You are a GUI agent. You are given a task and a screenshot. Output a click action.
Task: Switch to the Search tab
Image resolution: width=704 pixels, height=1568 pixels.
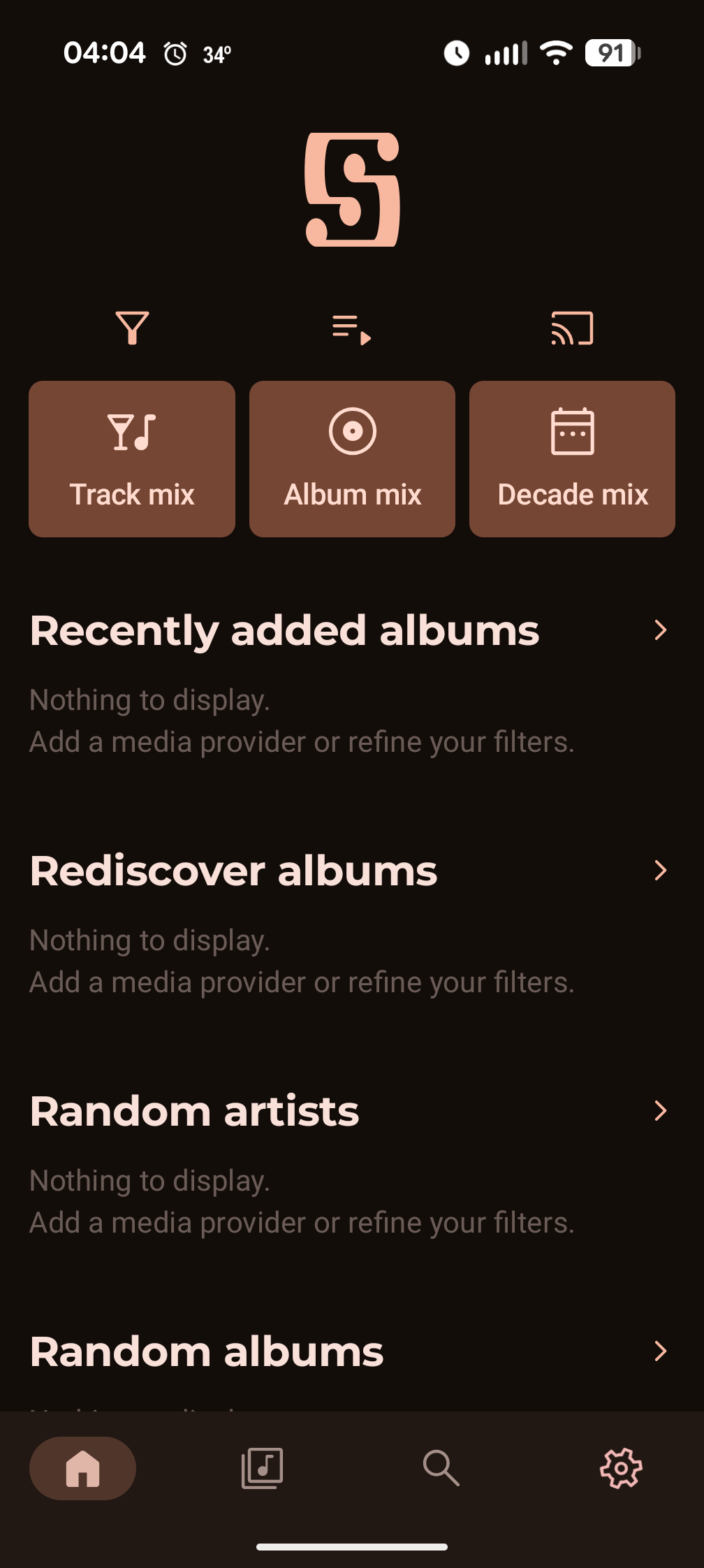tap(441, 1468)
